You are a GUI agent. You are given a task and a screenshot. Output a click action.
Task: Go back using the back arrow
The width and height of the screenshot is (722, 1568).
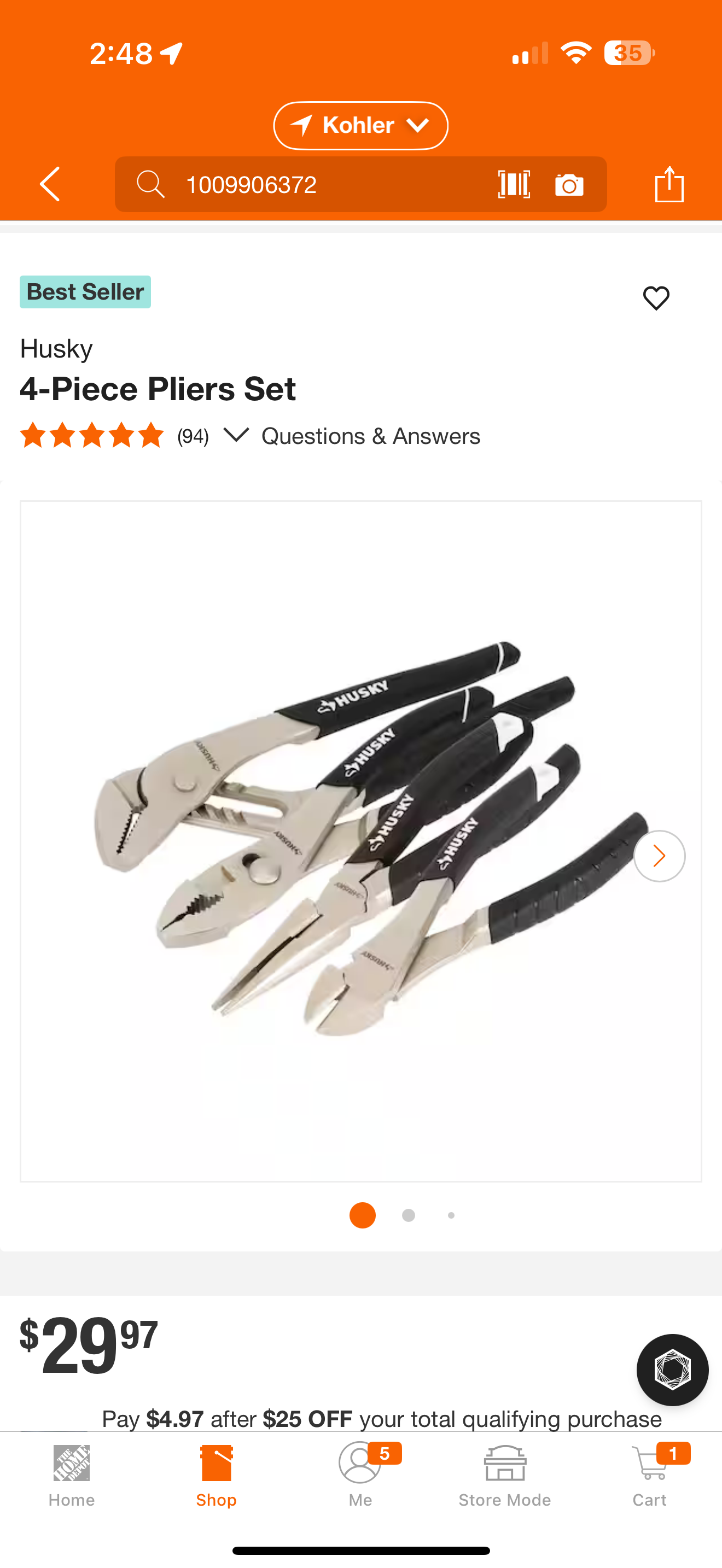pos(49,184)
